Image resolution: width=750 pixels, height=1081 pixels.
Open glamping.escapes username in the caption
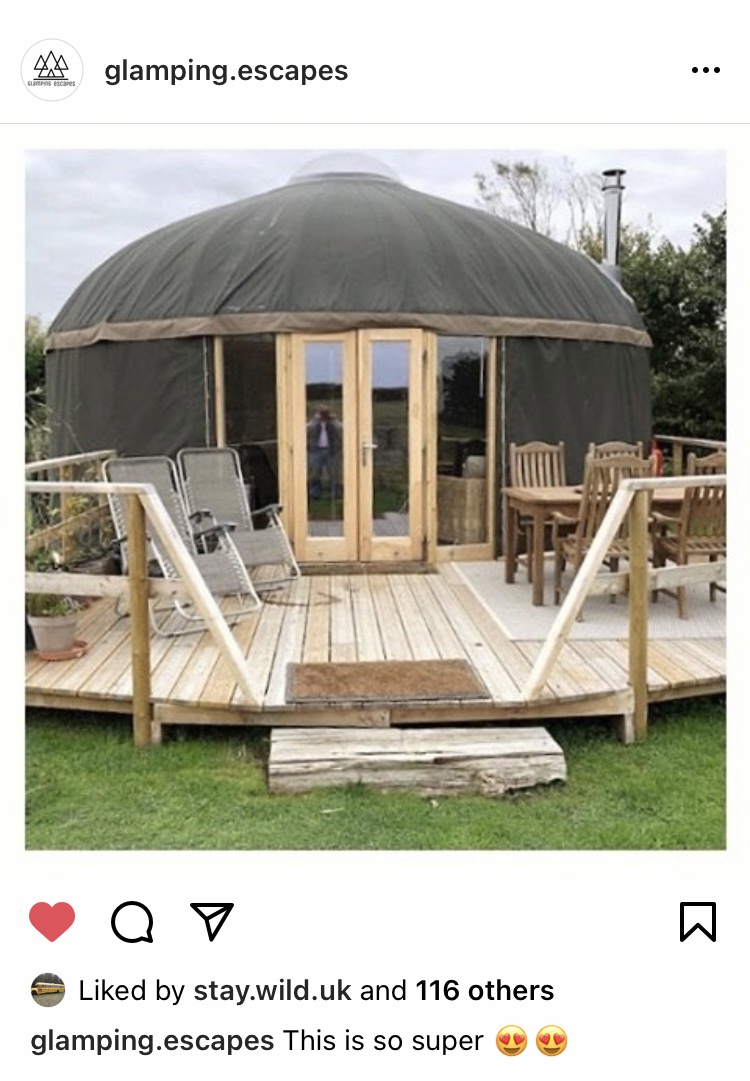click(152, 1041)
